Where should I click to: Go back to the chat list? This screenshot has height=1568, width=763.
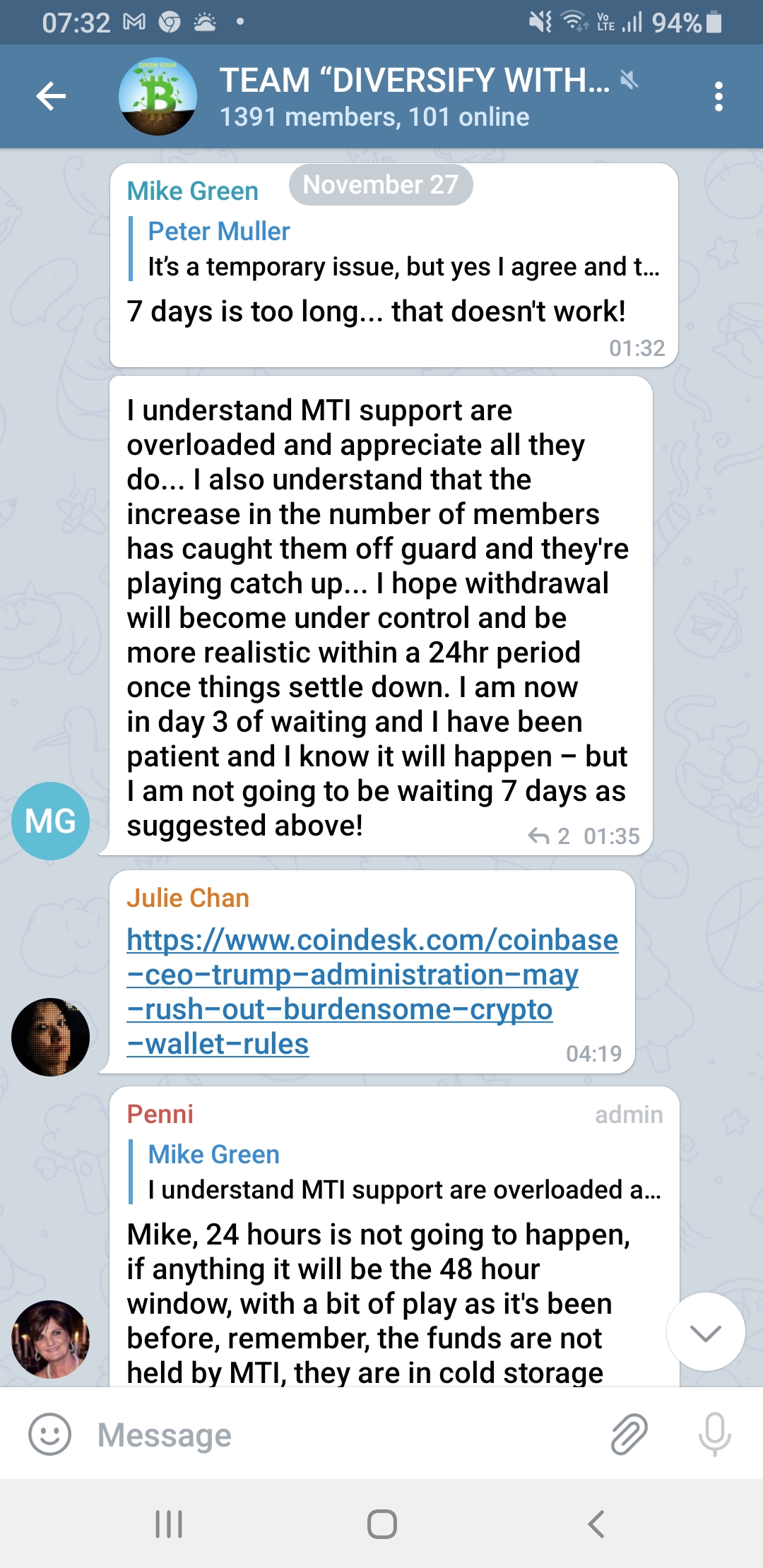[x=51, y=97]
